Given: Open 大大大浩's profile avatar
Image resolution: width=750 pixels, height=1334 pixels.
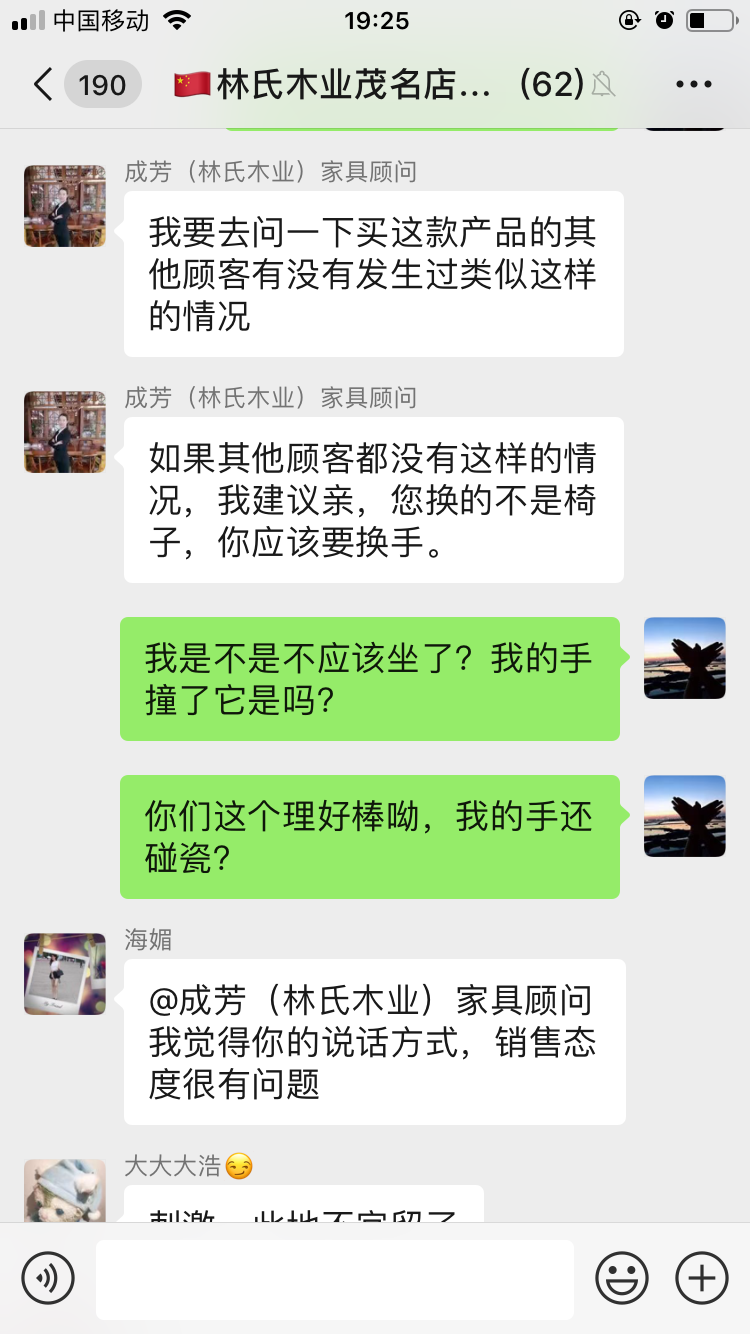Looking at the screenshot, I should coord(65,1192).
